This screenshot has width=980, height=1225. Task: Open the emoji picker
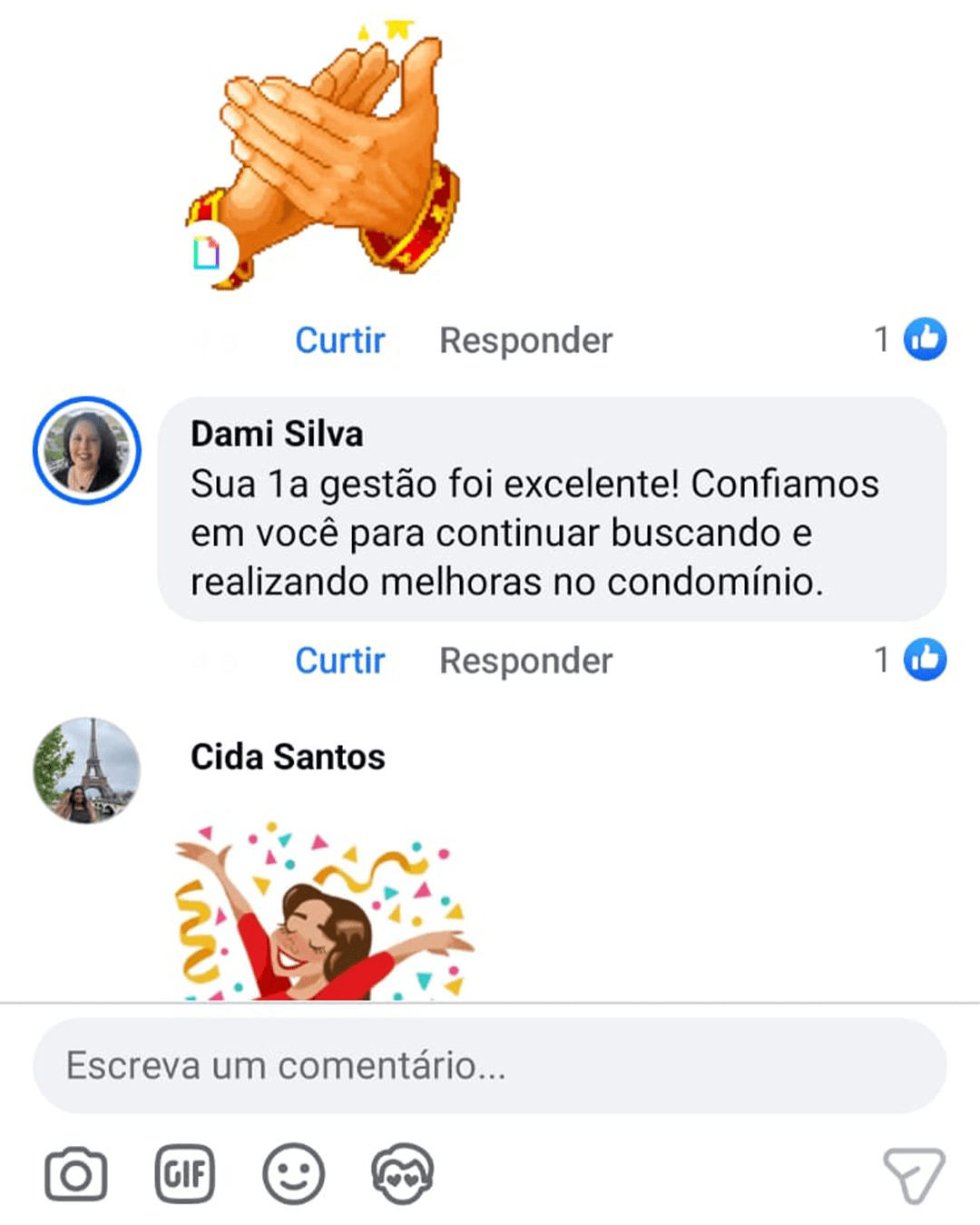click(293, 1175)
